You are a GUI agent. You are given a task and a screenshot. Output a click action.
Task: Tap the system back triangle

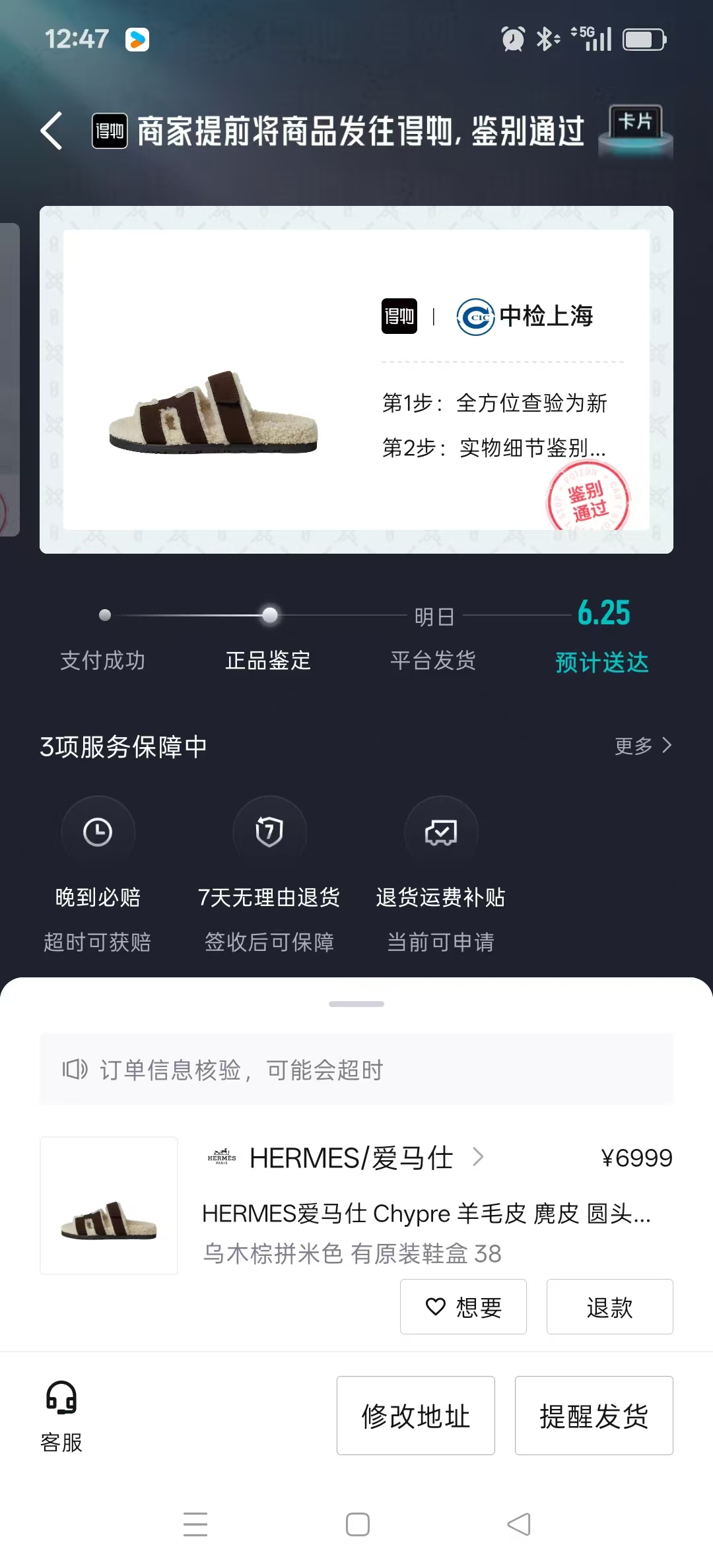519,1524
